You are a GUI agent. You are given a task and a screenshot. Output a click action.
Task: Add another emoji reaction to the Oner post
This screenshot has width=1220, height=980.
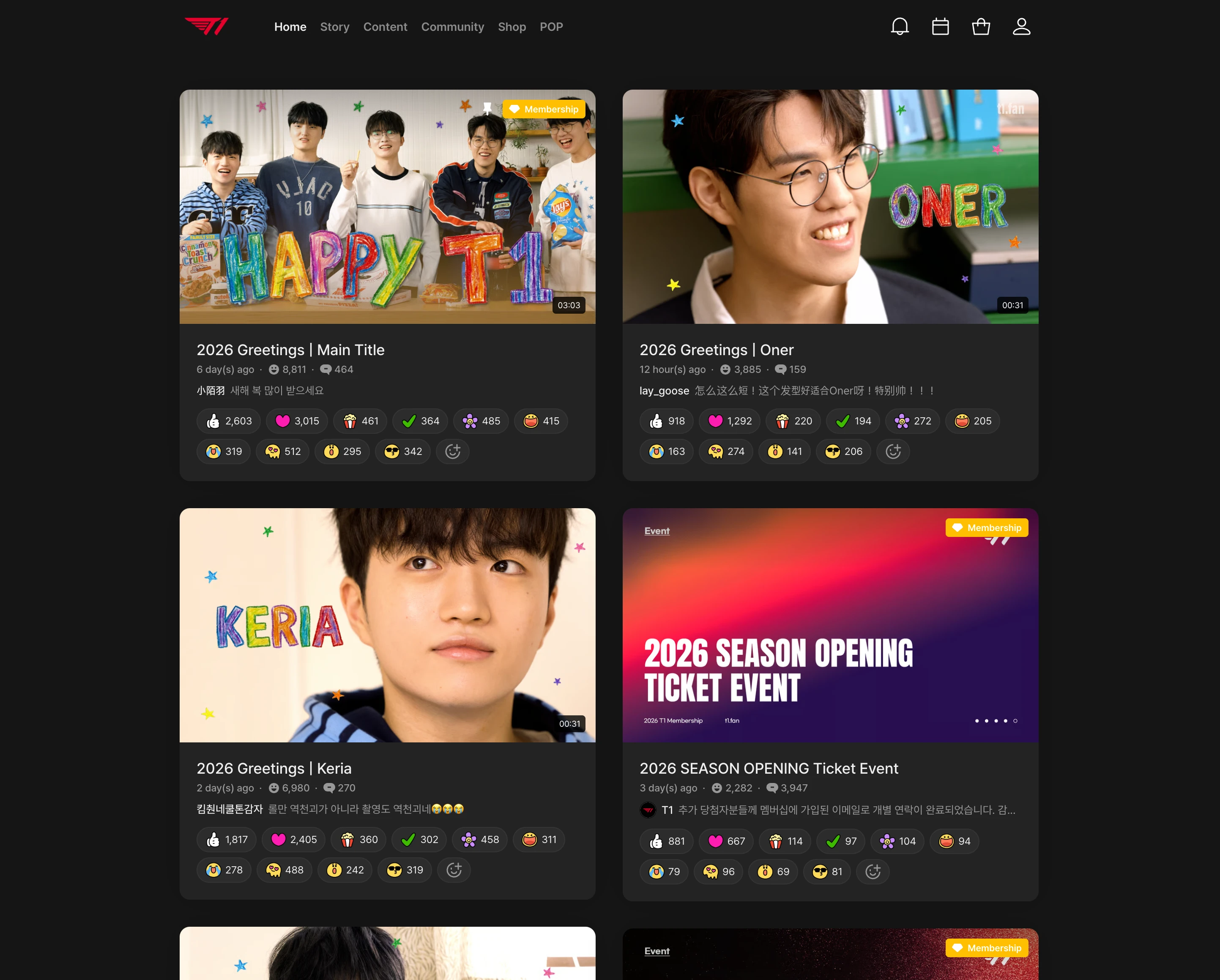tap(893, 452)
